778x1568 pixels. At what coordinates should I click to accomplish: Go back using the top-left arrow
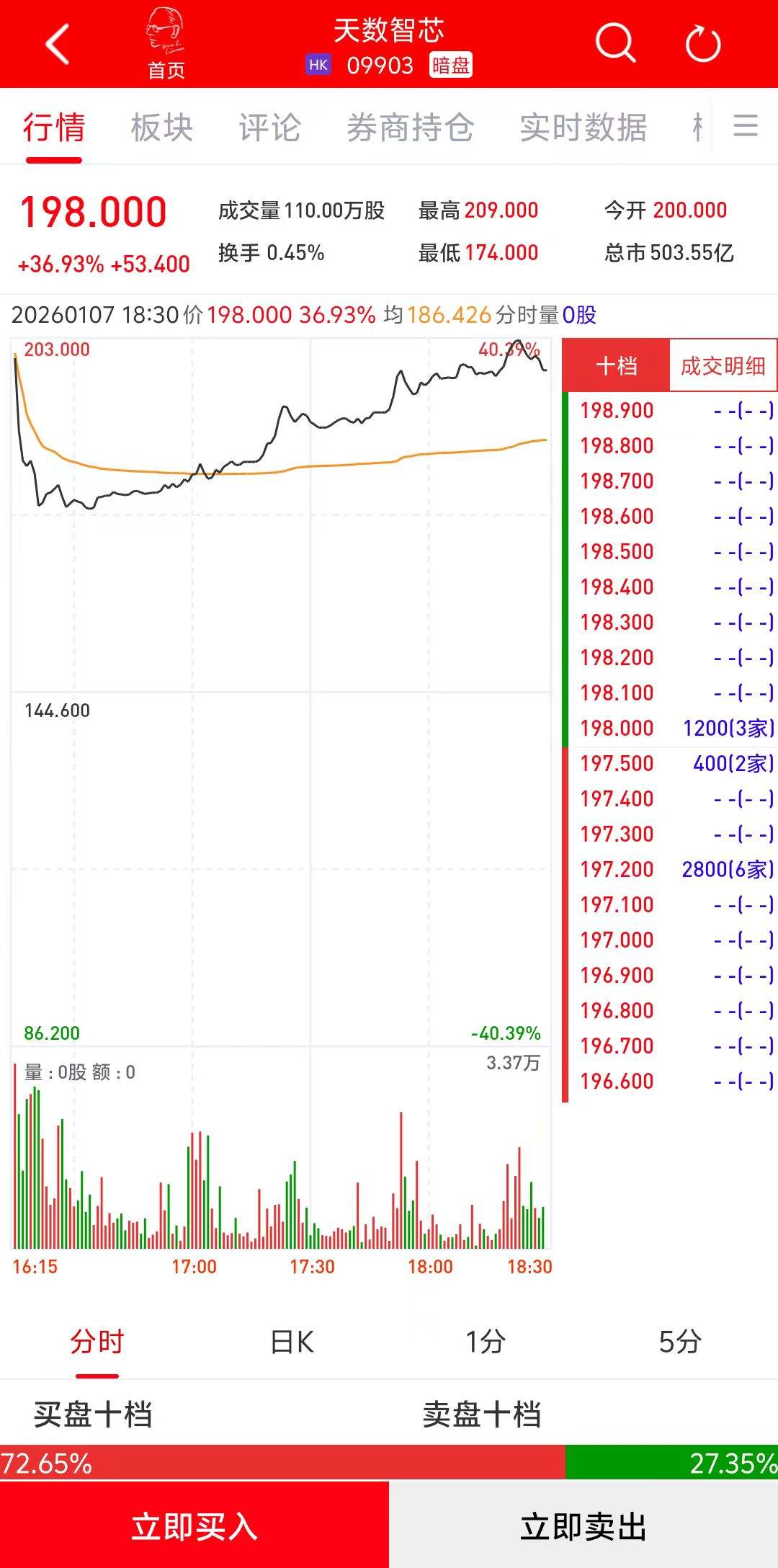[58, 45]
